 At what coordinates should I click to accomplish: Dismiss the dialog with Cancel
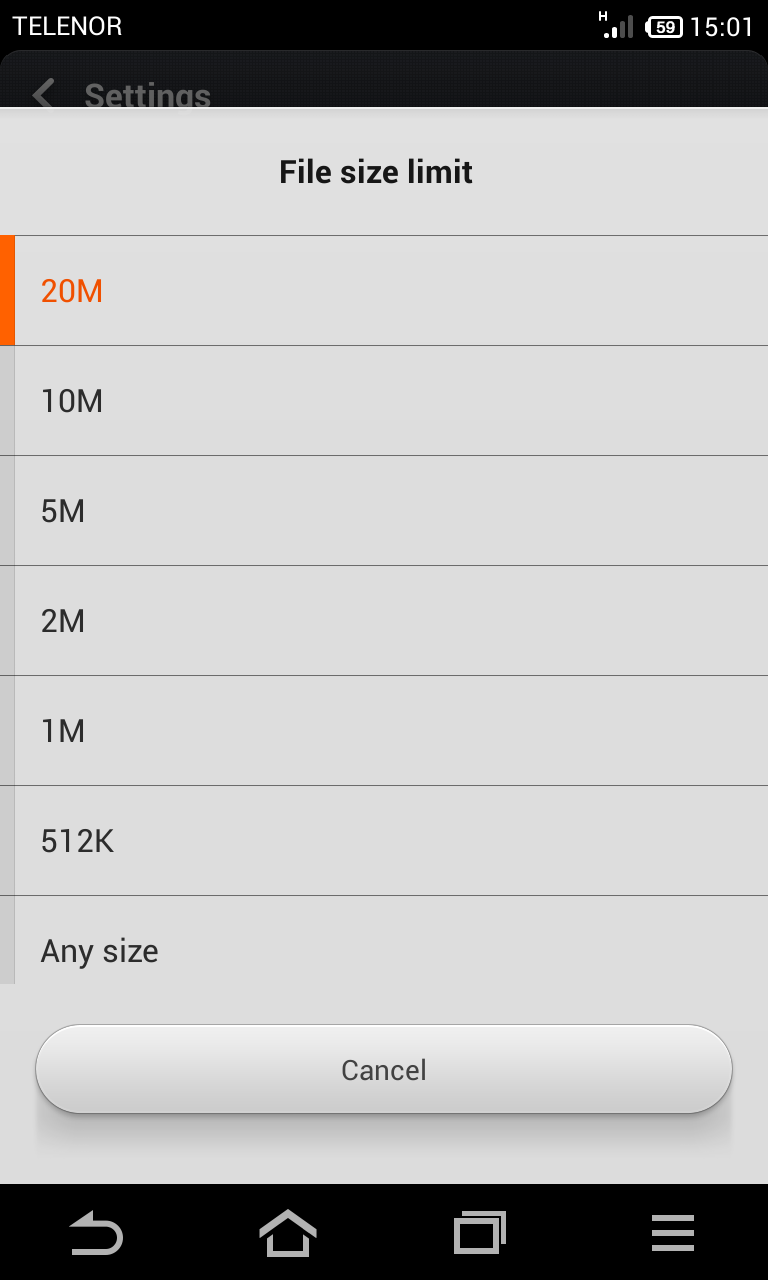[384, 1069]
